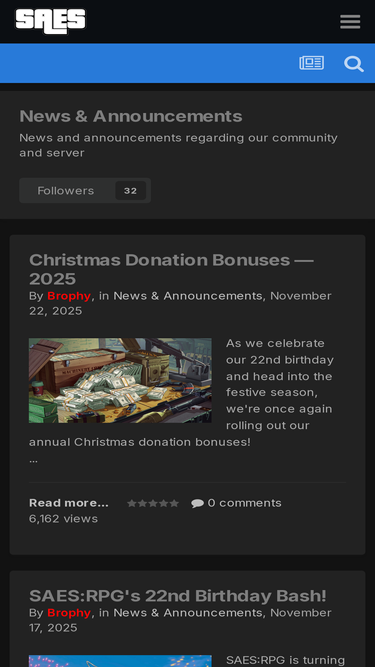Open the search icon
This screenshot has width=375, height=667.
point(354,63)
